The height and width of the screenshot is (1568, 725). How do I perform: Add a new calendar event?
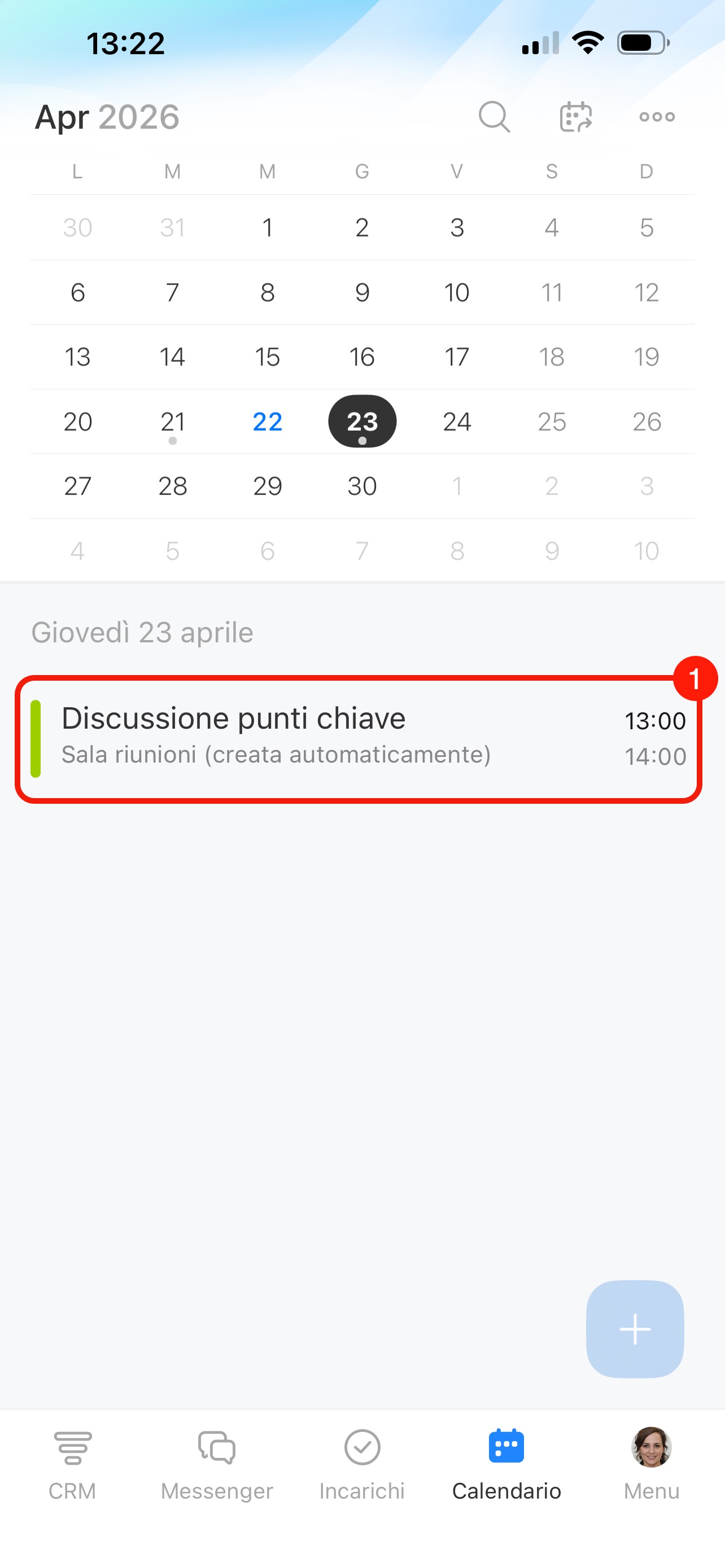coord(634,1329)
